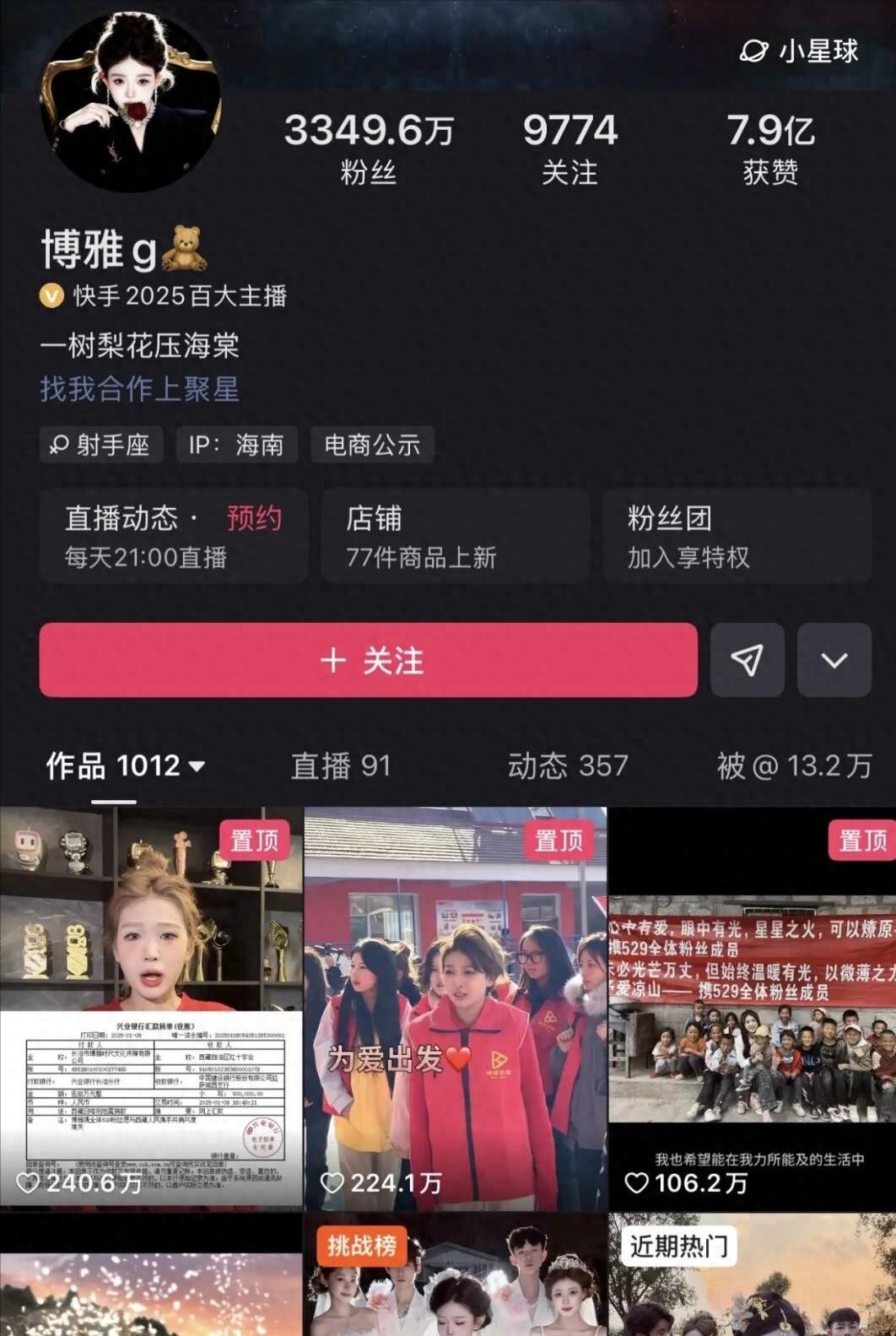Tap 预约 to reserve the live stream
Viewport: 896px width, 1336px height.
[254, 517]
